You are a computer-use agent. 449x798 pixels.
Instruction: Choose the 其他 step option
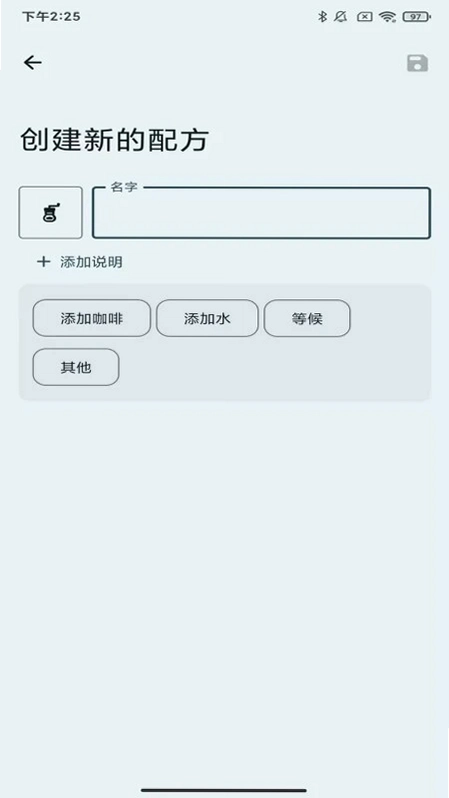76,367
